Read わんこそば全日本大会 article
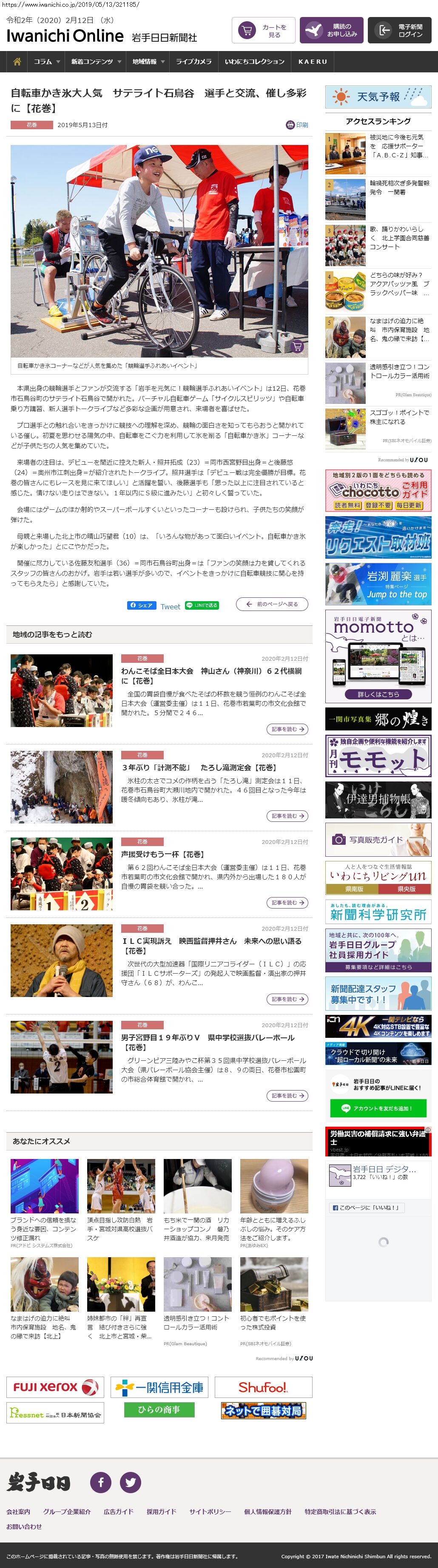438x1568 pixels. click(211, 675)
